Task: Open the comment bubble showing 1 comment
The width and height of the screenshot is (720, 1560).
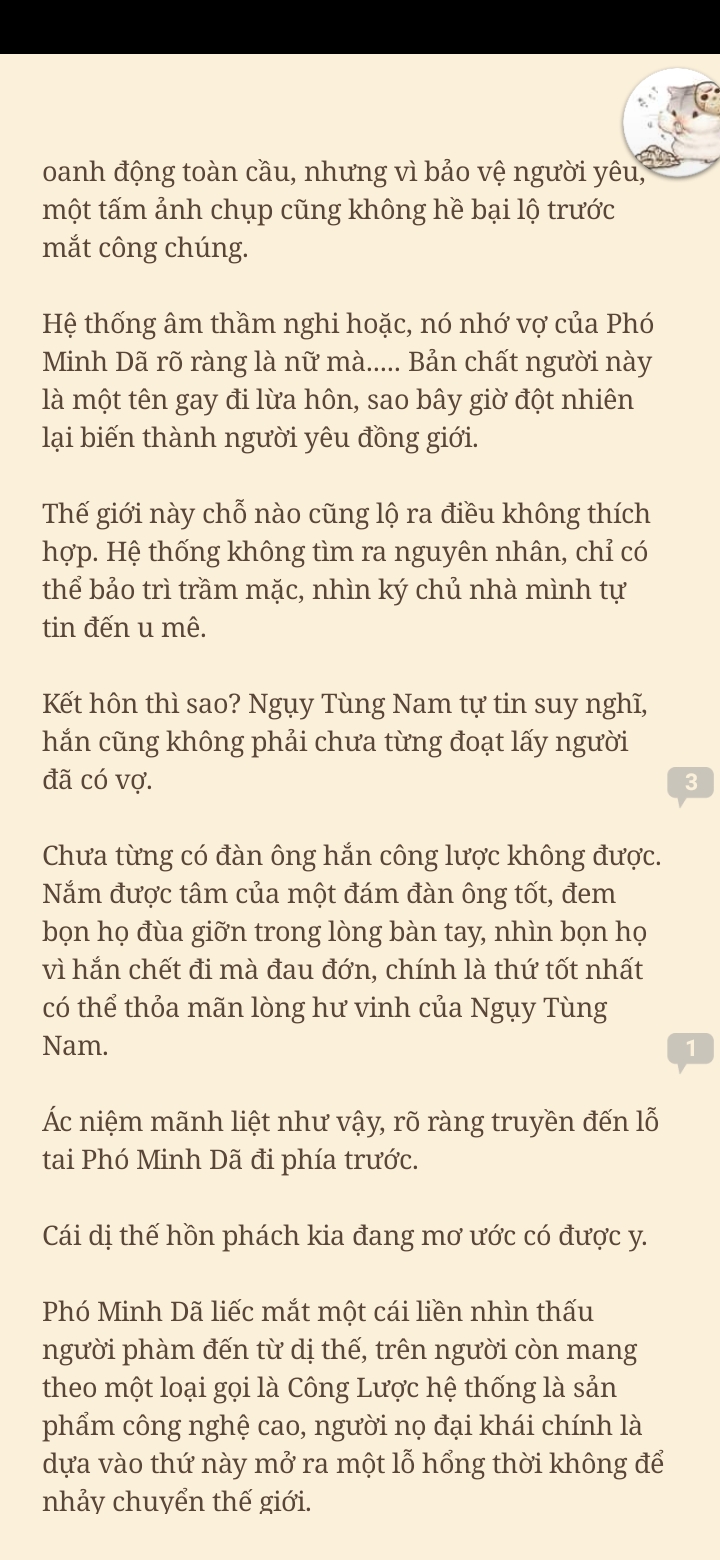Action: coord(689,1051)
